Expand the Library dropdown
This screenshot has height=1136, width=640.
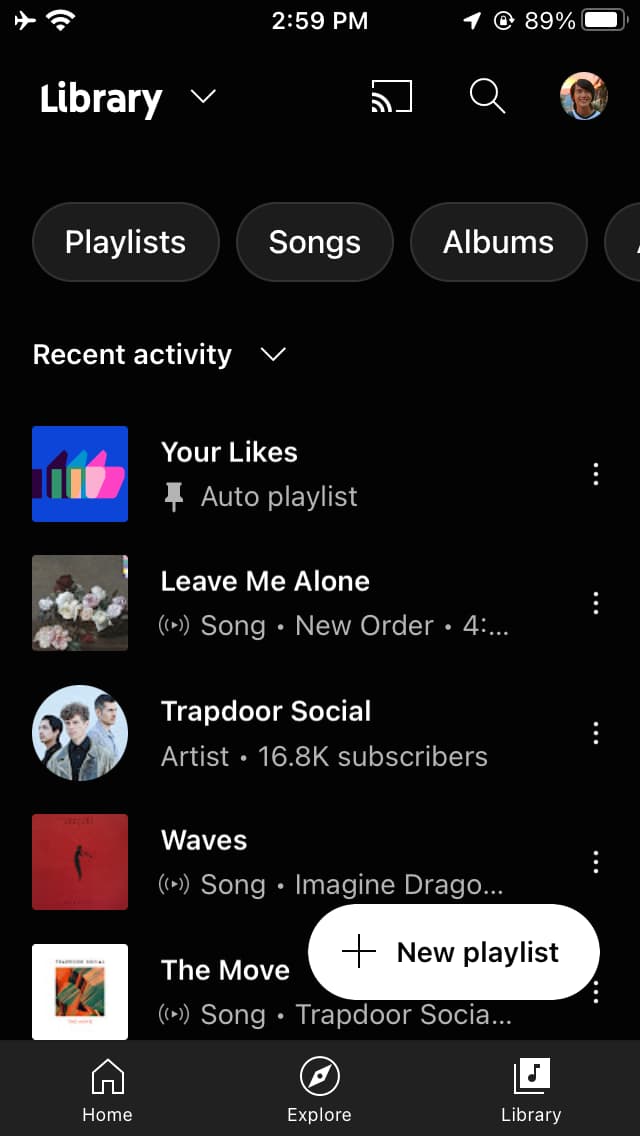pyautogui.click(x=203, y=97)
